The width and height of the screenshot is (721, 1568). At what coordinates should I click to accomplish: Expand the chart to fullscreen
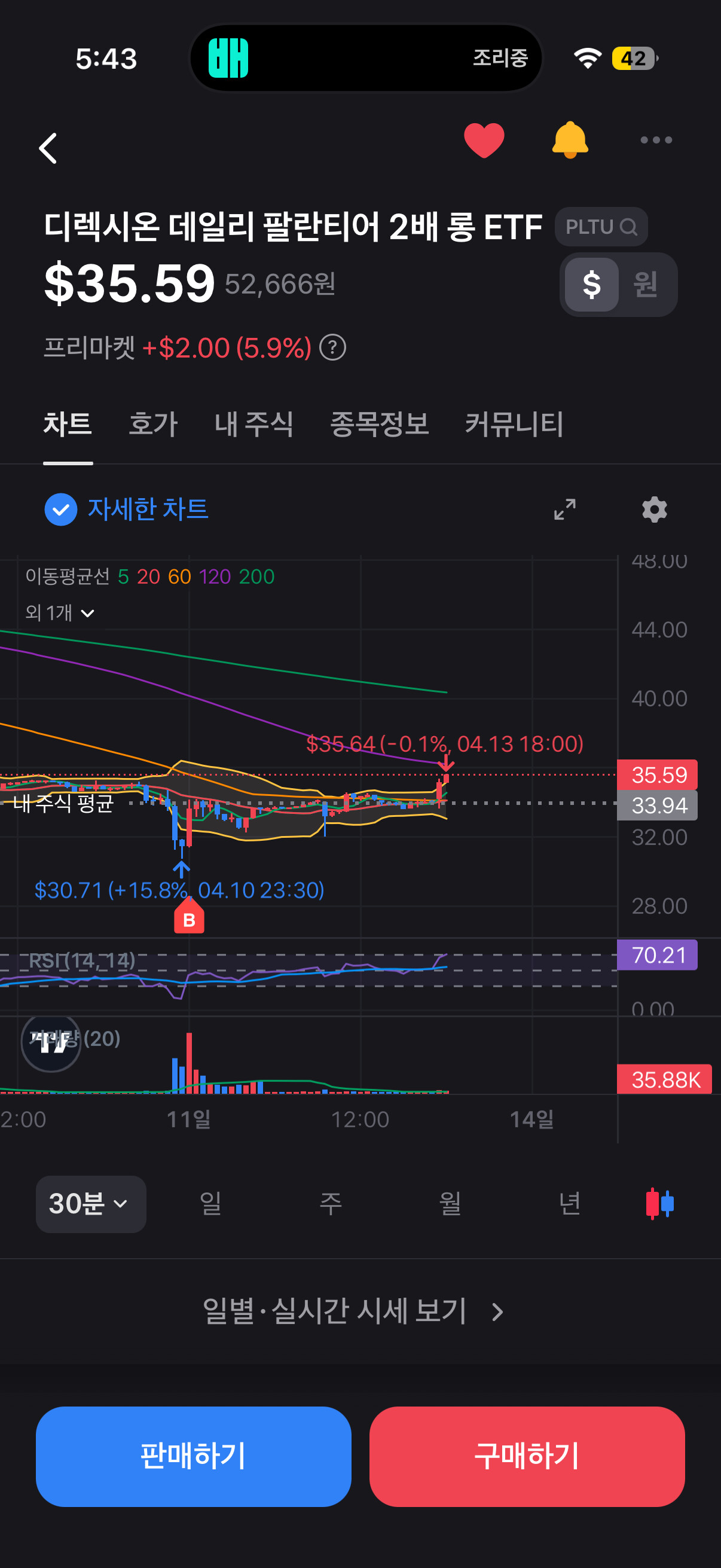point(564,510)
